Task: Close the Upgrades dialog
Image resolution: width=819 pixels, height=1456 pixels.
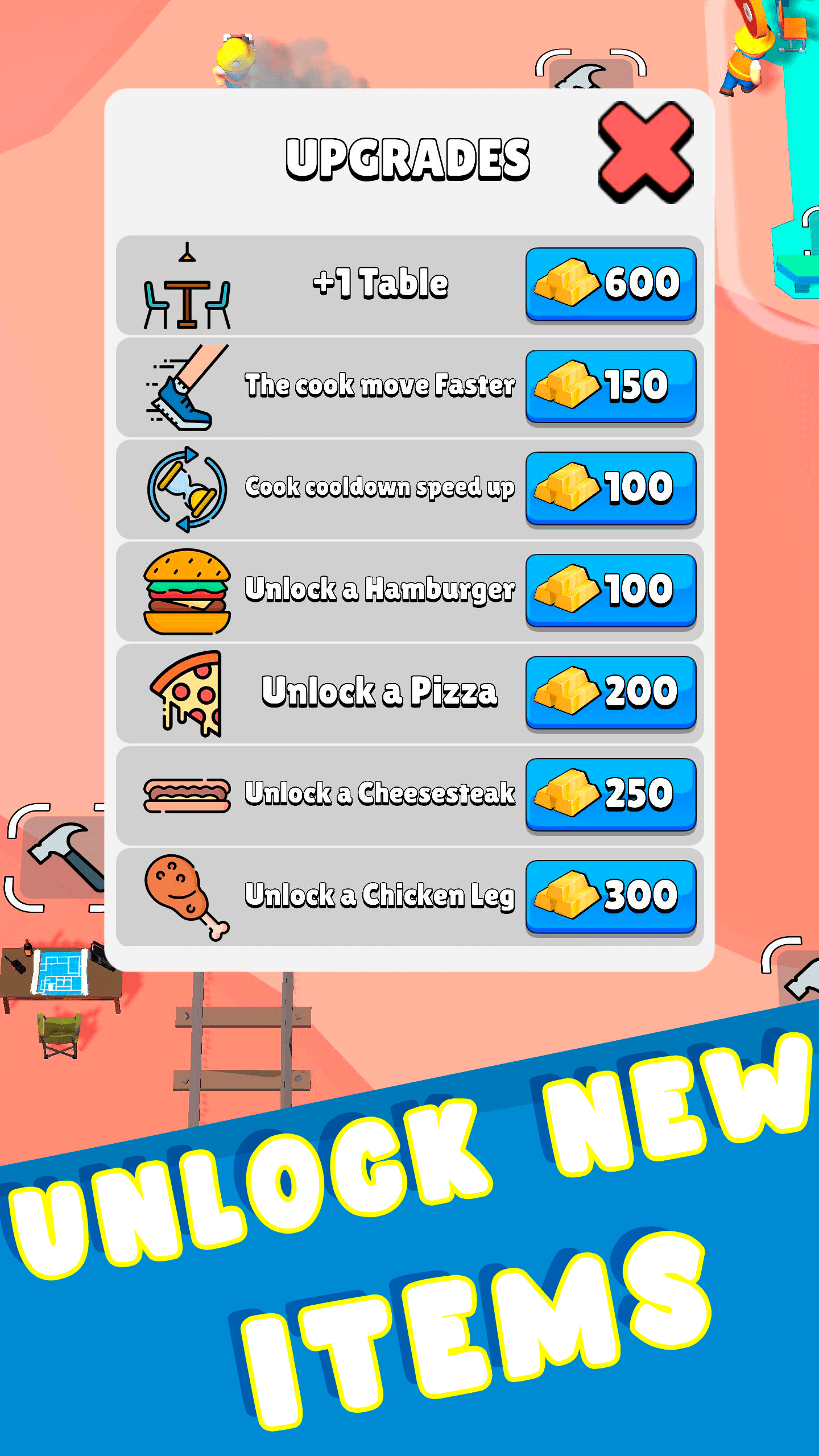Action: (x=646, y=152)
